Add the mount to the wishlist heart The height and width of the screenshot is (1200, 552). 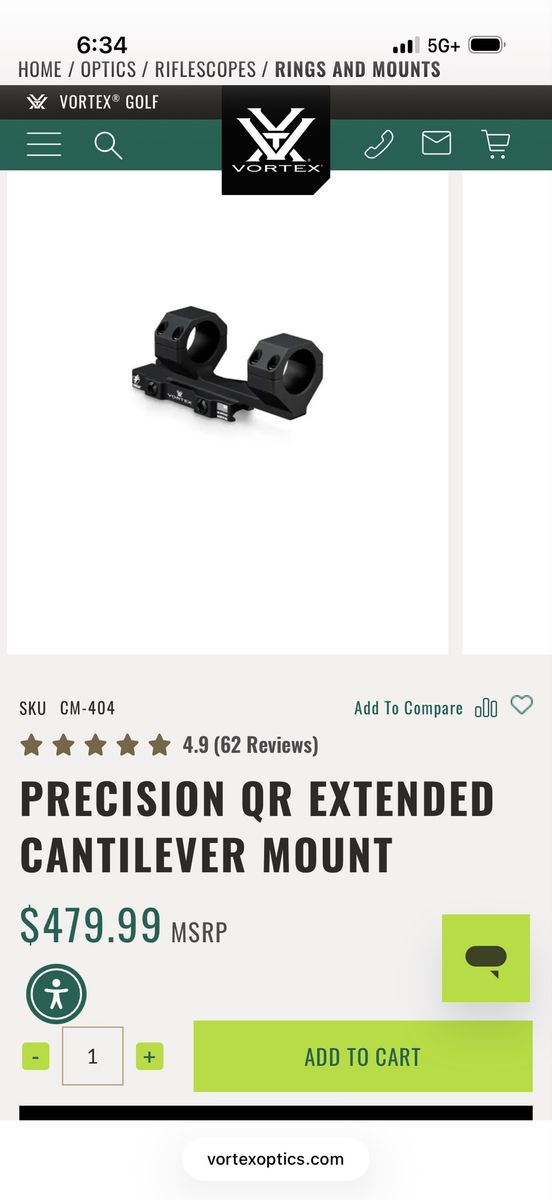coord(522,705)
